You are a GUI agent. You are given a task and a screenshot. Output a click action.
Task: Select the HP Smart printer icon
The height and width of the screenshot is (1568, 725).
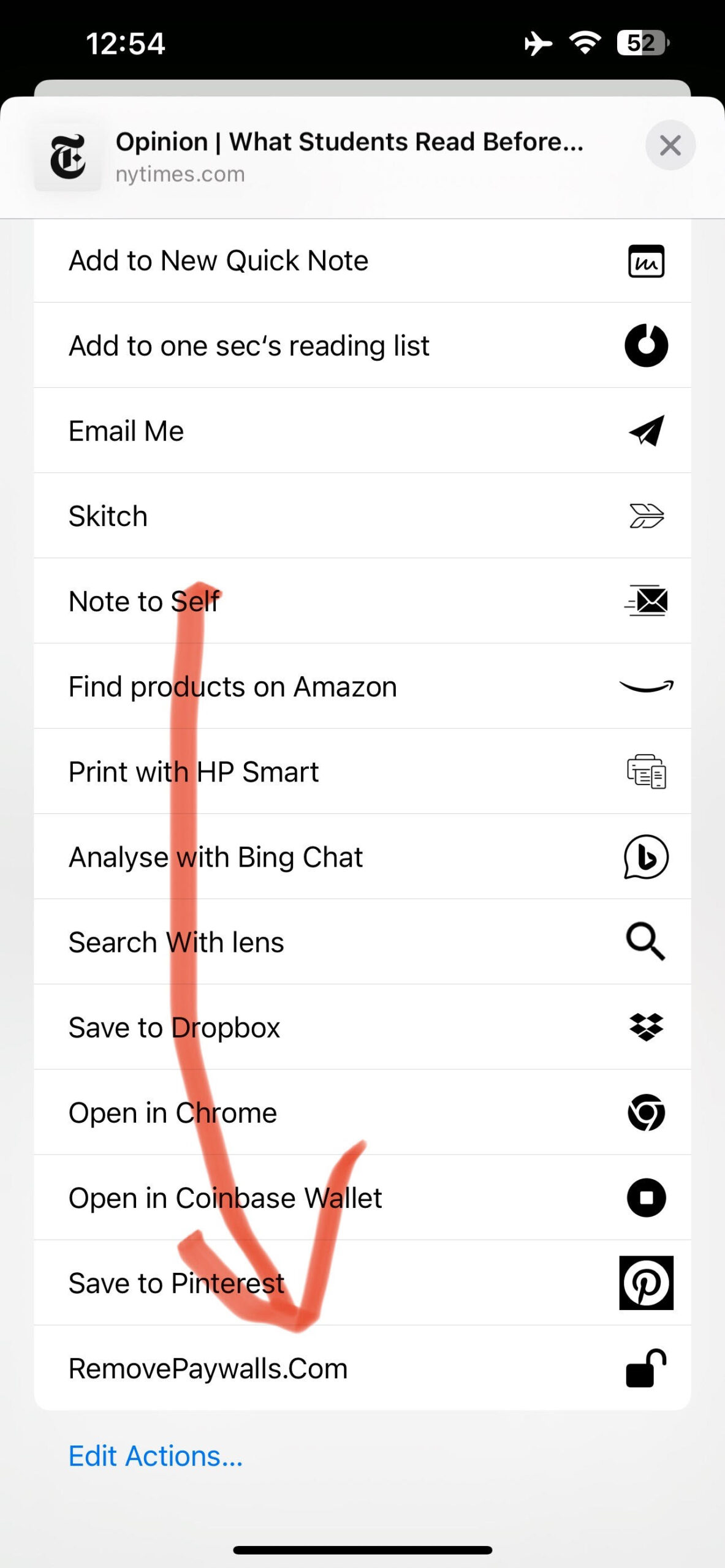point(646,771)
